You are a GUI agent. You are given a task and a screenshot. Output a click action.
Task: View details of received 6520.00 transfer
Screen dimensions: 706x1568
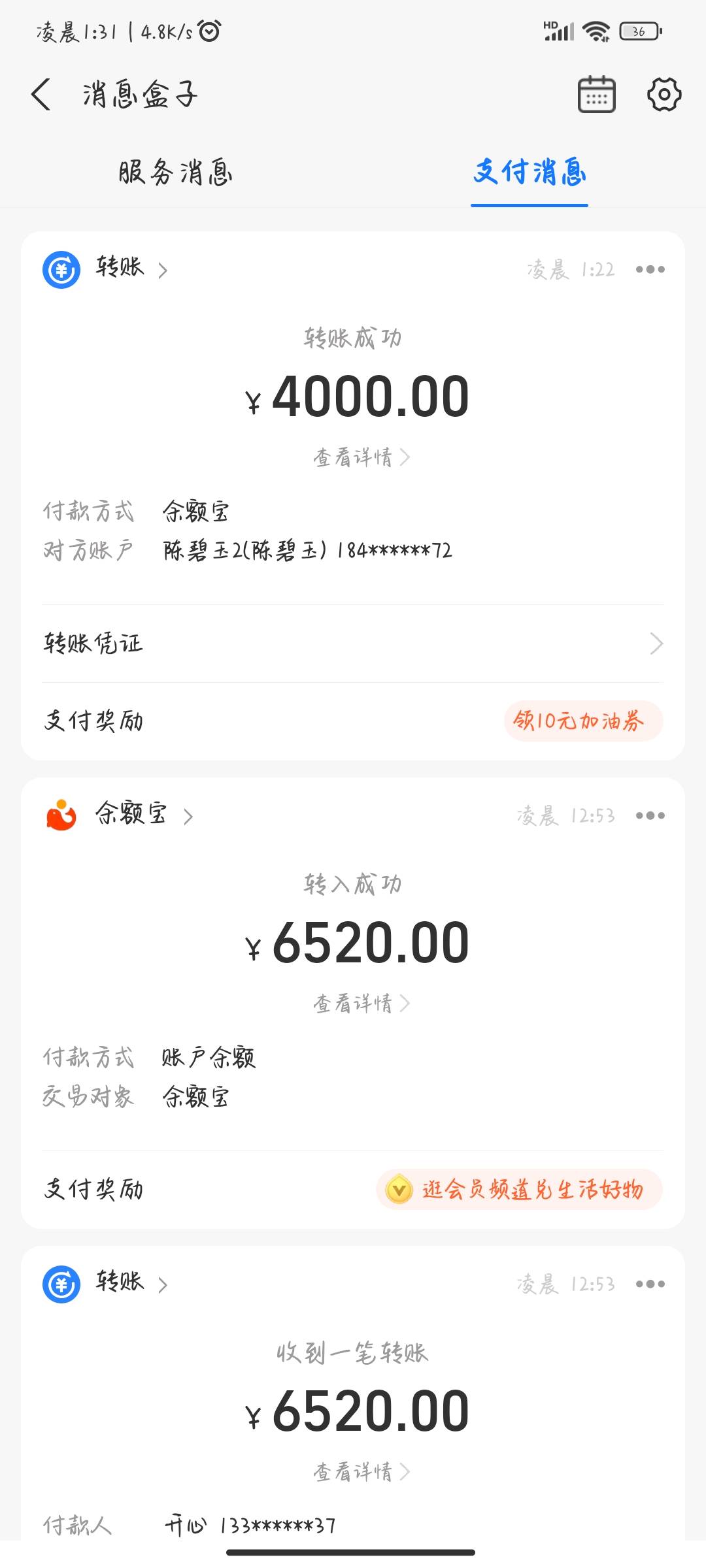361,1471
